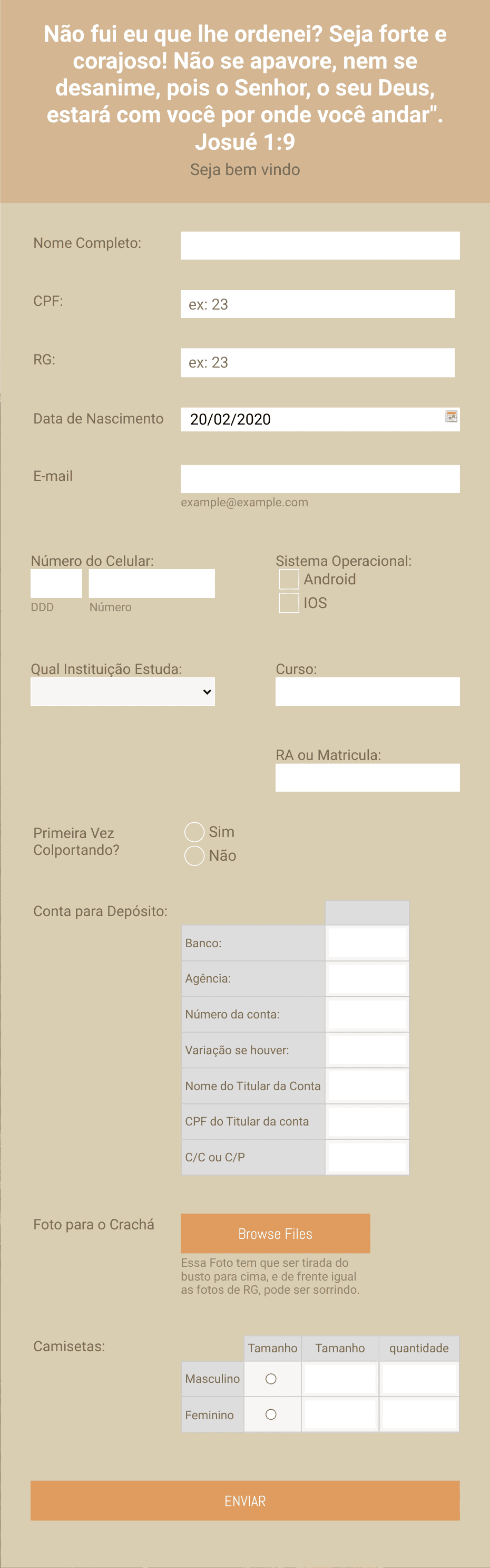Expand the Qual Instituição Estuda dropdown
This screenshot has height=1568, width=490.
pos(122,691)
